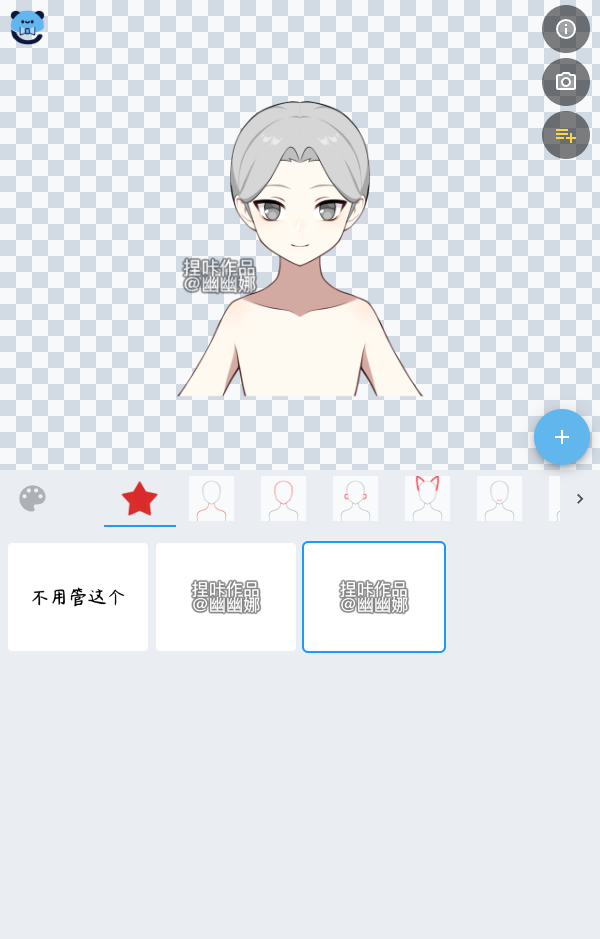Select the body outline category tab
Image resolution: width=600 pixels, height=939 pixels.
(x=212, y=498)
